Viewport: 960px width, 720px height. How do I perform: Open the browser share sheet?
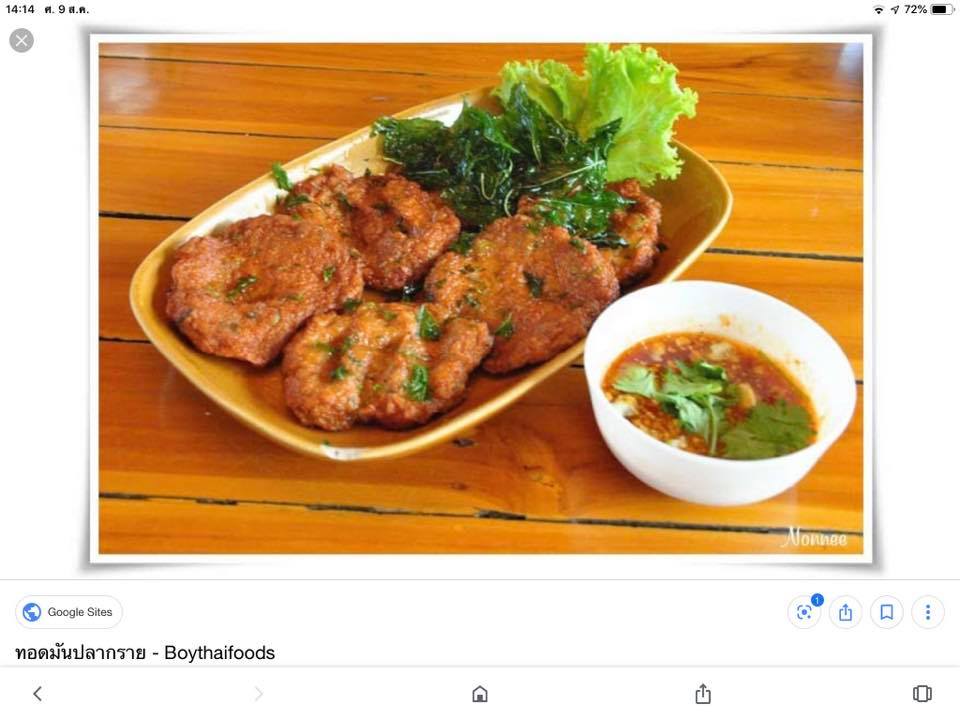pyautogui.click(x=703, y=693)
